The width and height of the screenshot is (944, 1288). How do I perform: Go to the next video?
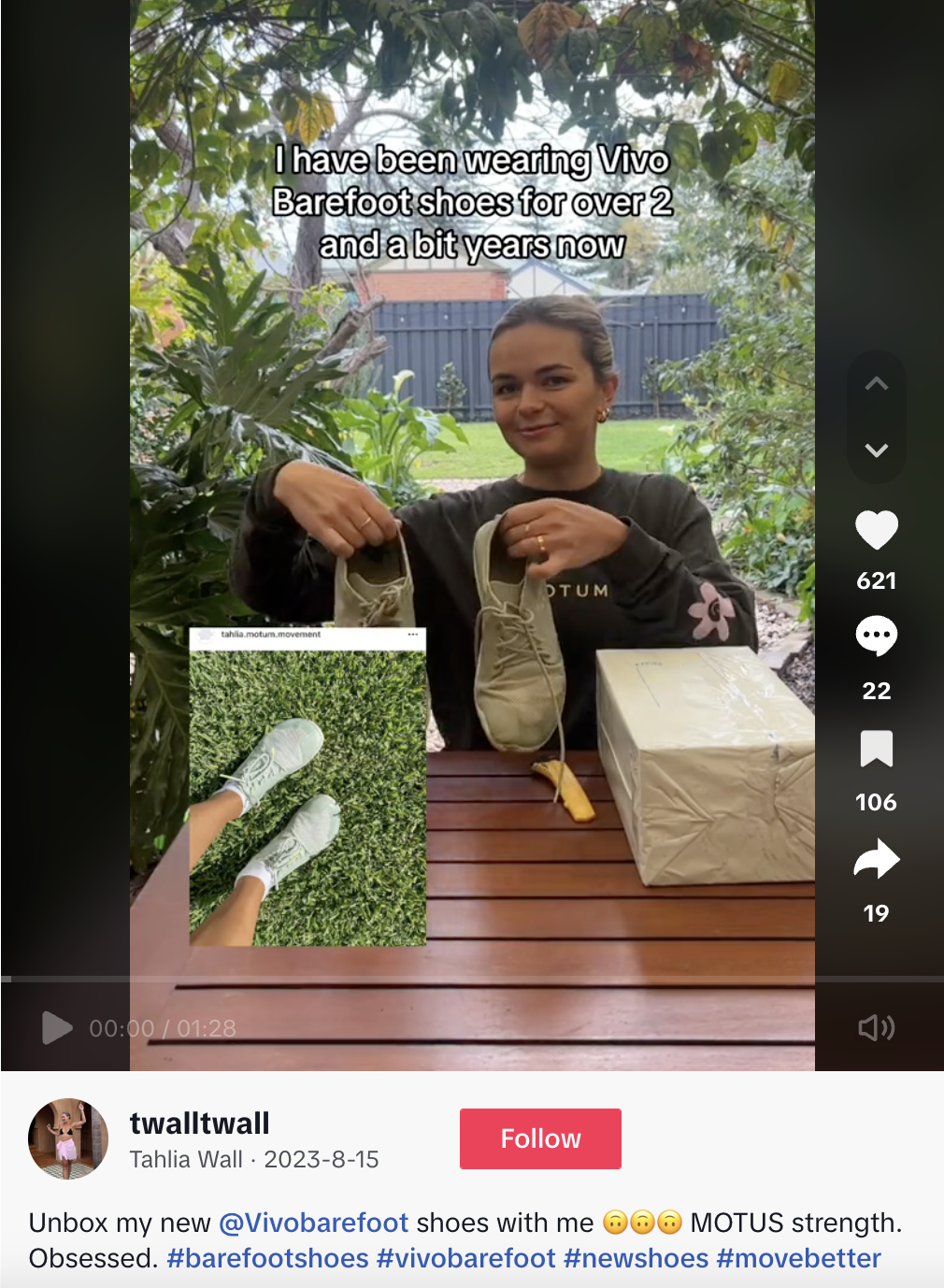pos(876,450)
